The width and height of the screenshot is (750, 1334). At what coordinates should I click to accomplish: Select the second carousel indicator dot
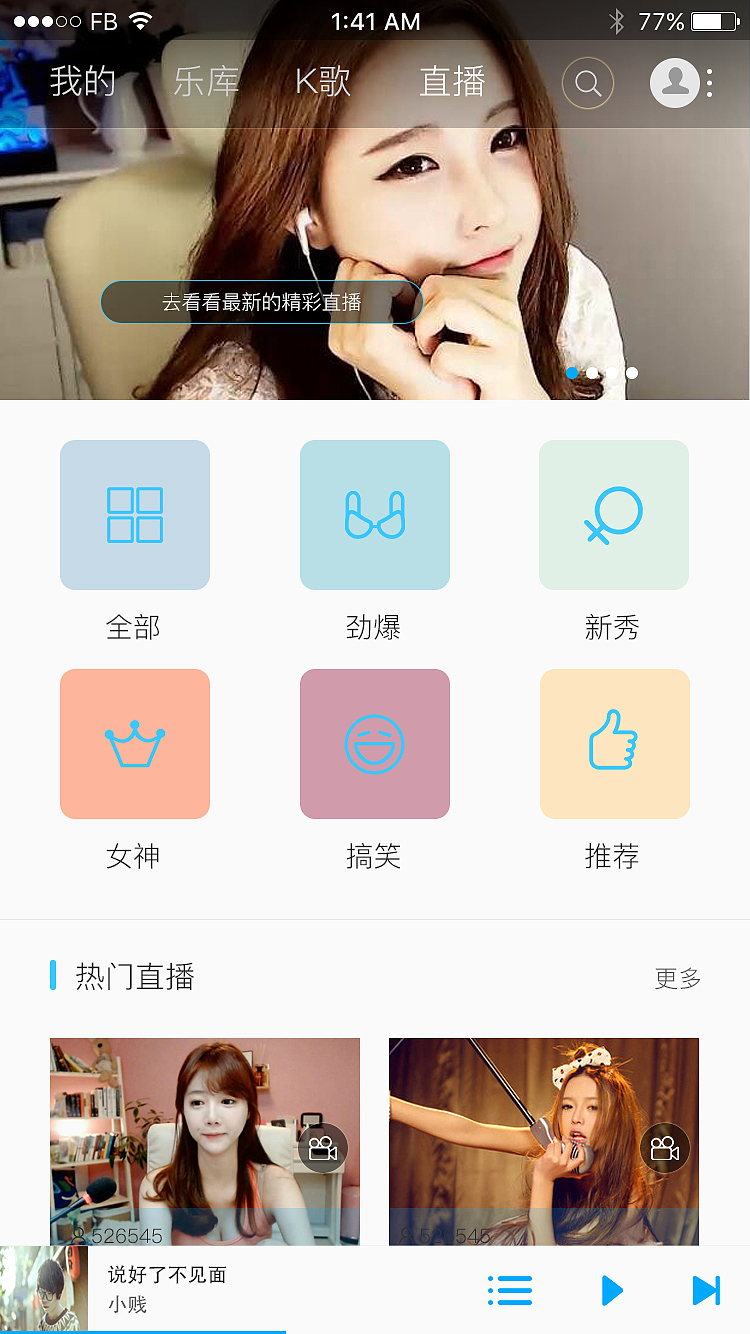coord(592,373)
